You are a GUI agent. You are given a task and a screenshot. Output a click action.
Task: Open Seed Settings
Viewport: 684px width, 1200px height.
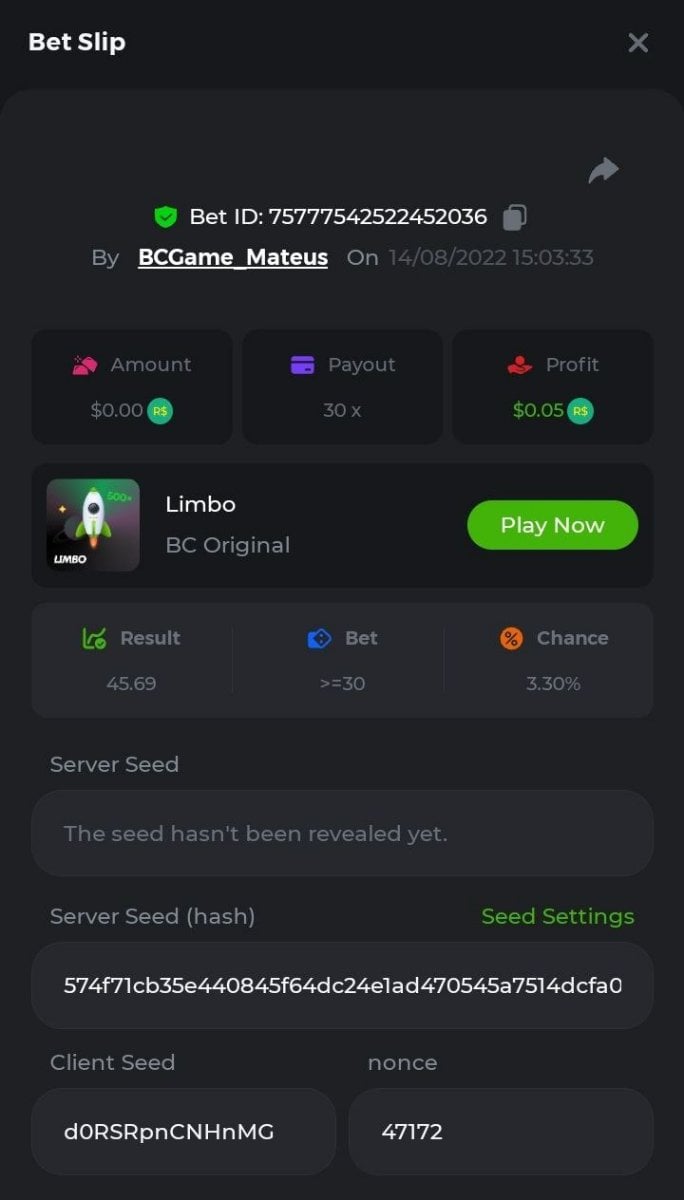[x=557, y=916]
